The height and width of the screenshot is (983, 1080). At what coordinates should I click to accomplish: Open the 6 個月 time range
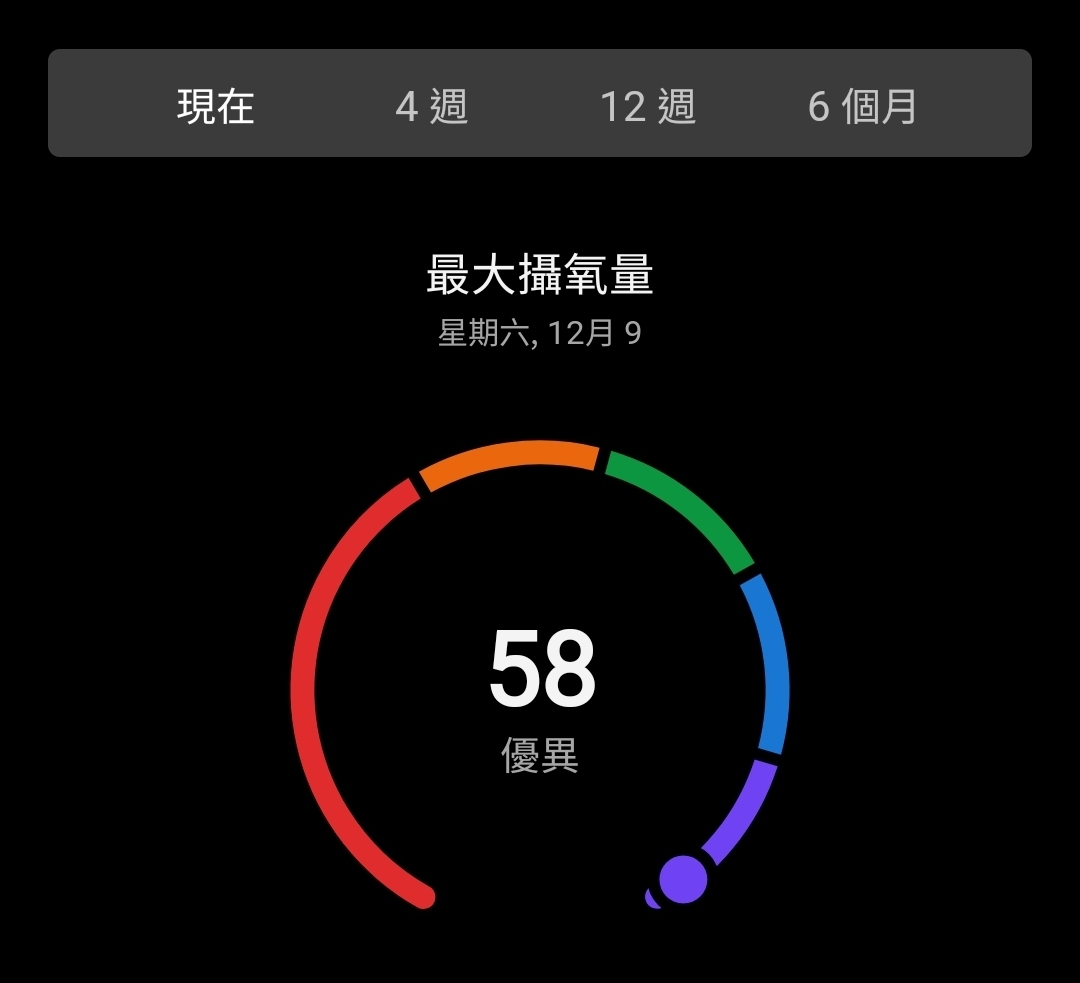click(862, 106)
